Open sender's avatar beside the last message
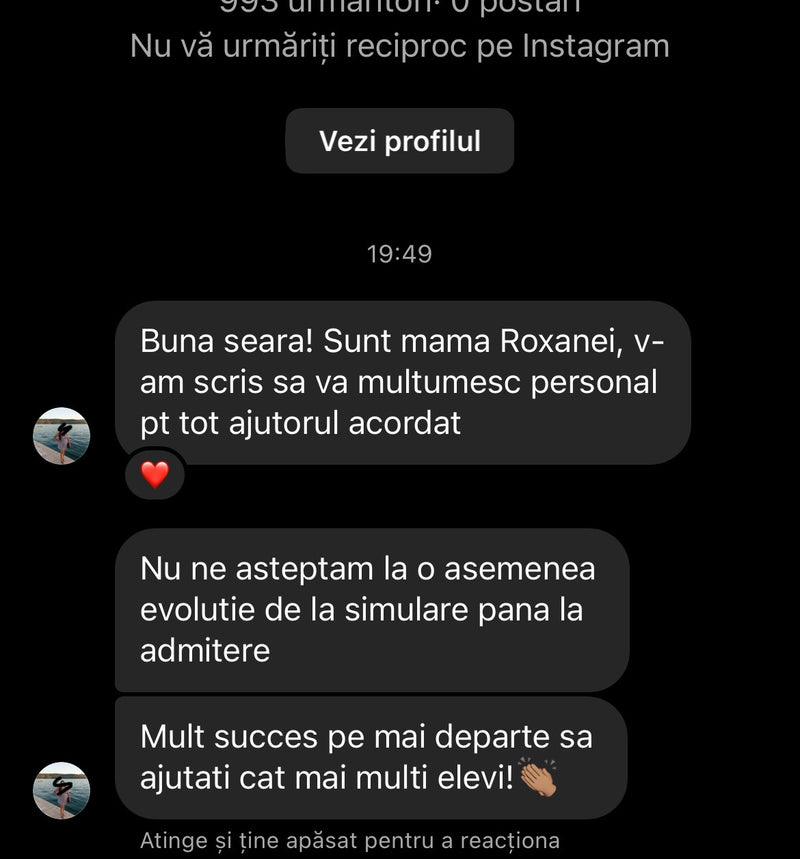The image size is (800, 859). click(x=62, y=790)
